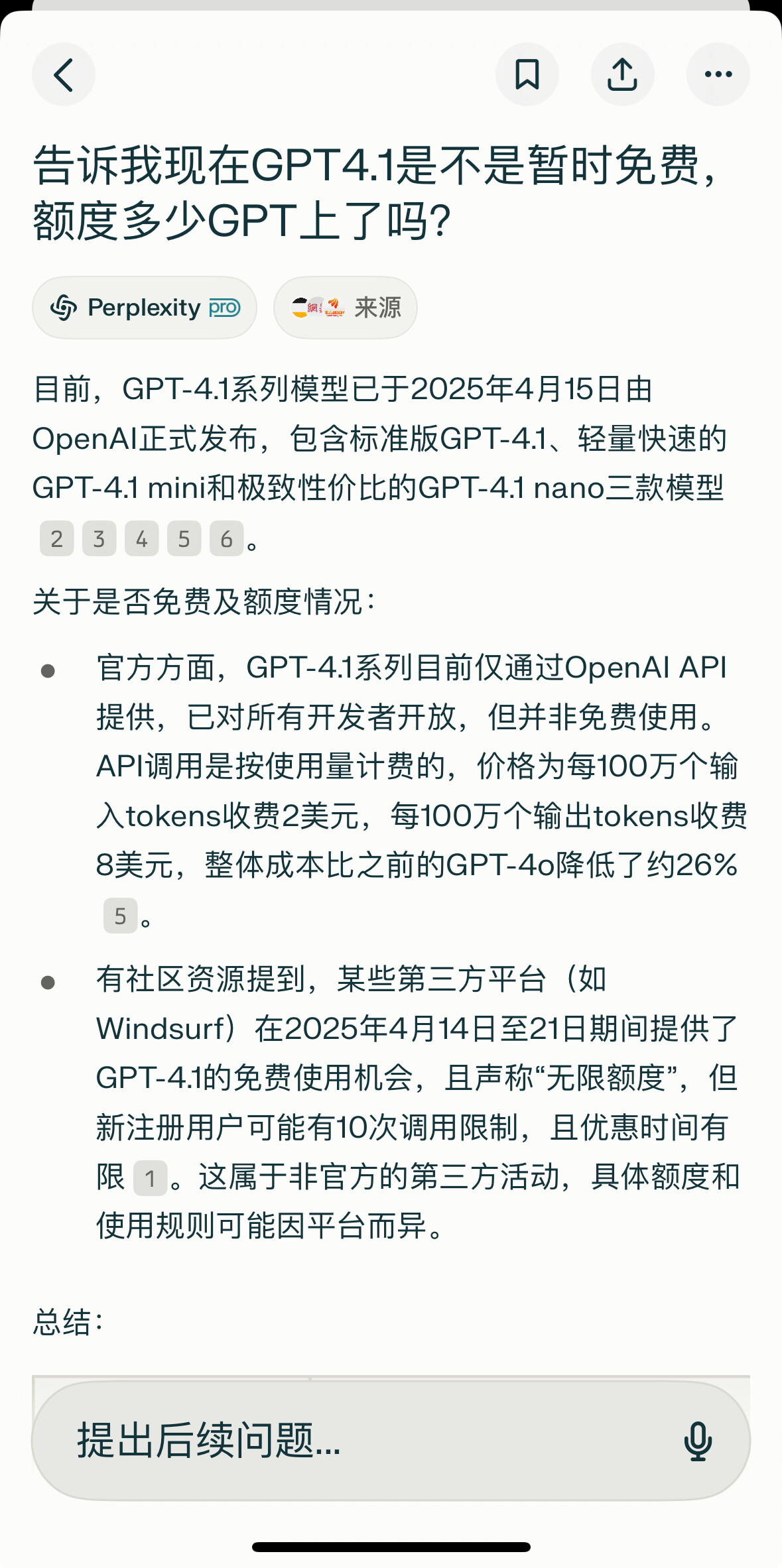Open citation 5 after the 26% pricing bullet
782x1568 pixels.
[x=121, y=916]
